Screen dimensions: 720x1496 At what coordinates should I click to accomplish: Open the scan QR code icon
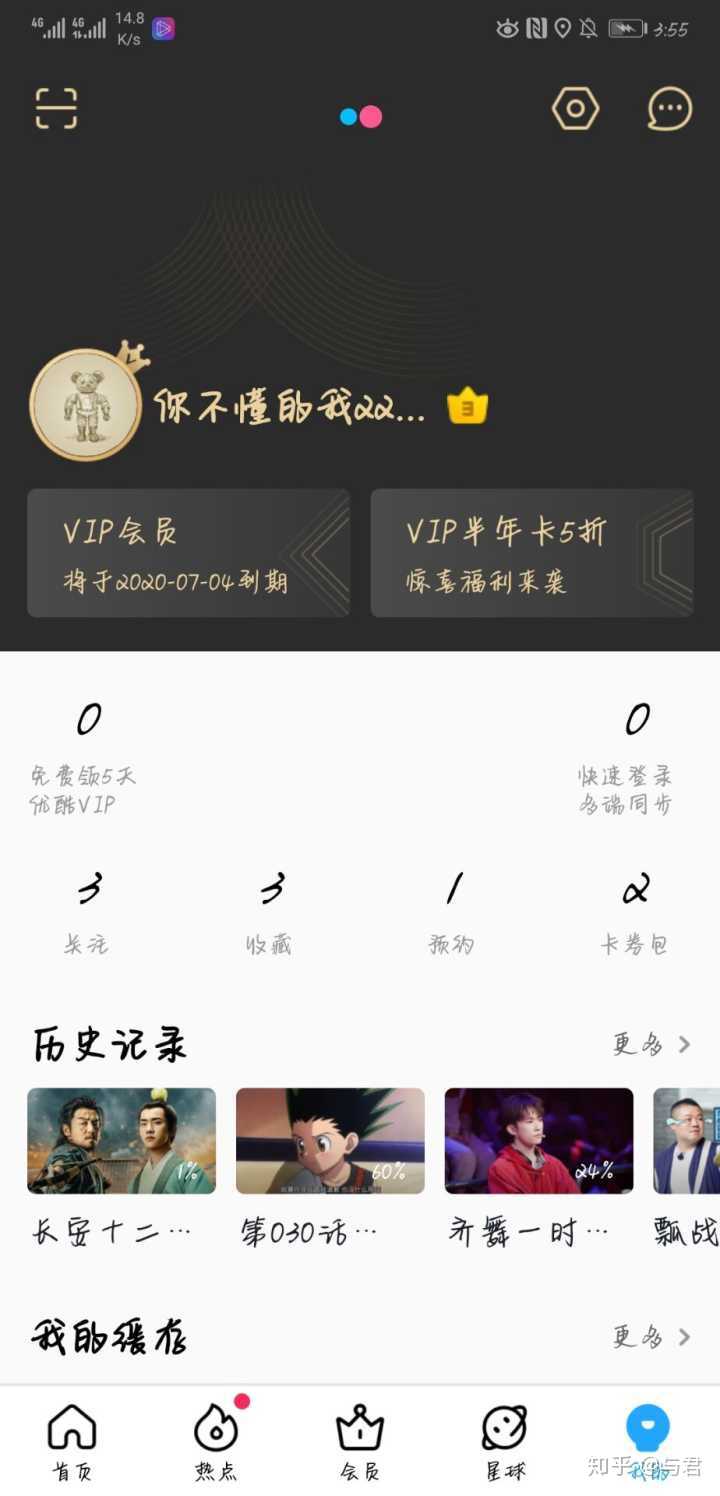click(x=56, y=108)
